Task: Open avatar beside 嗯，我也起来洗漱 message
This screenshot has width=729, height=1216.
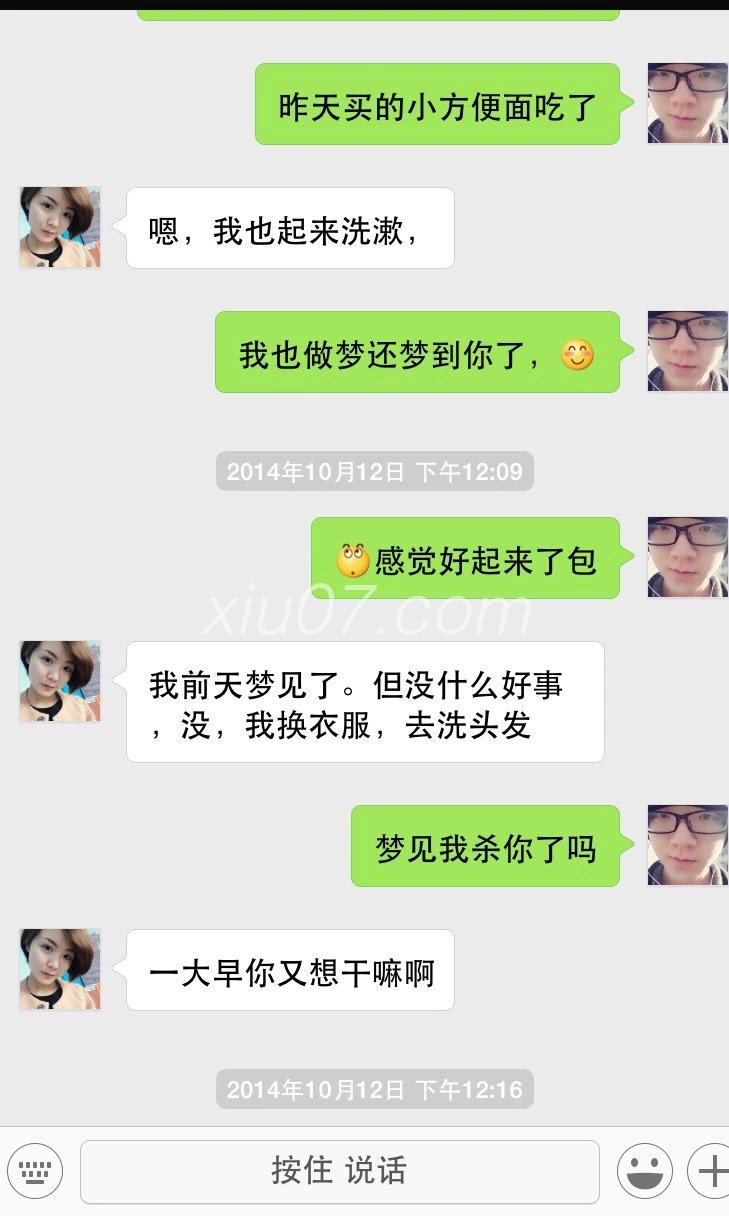Action: click(x=60, y=227)
